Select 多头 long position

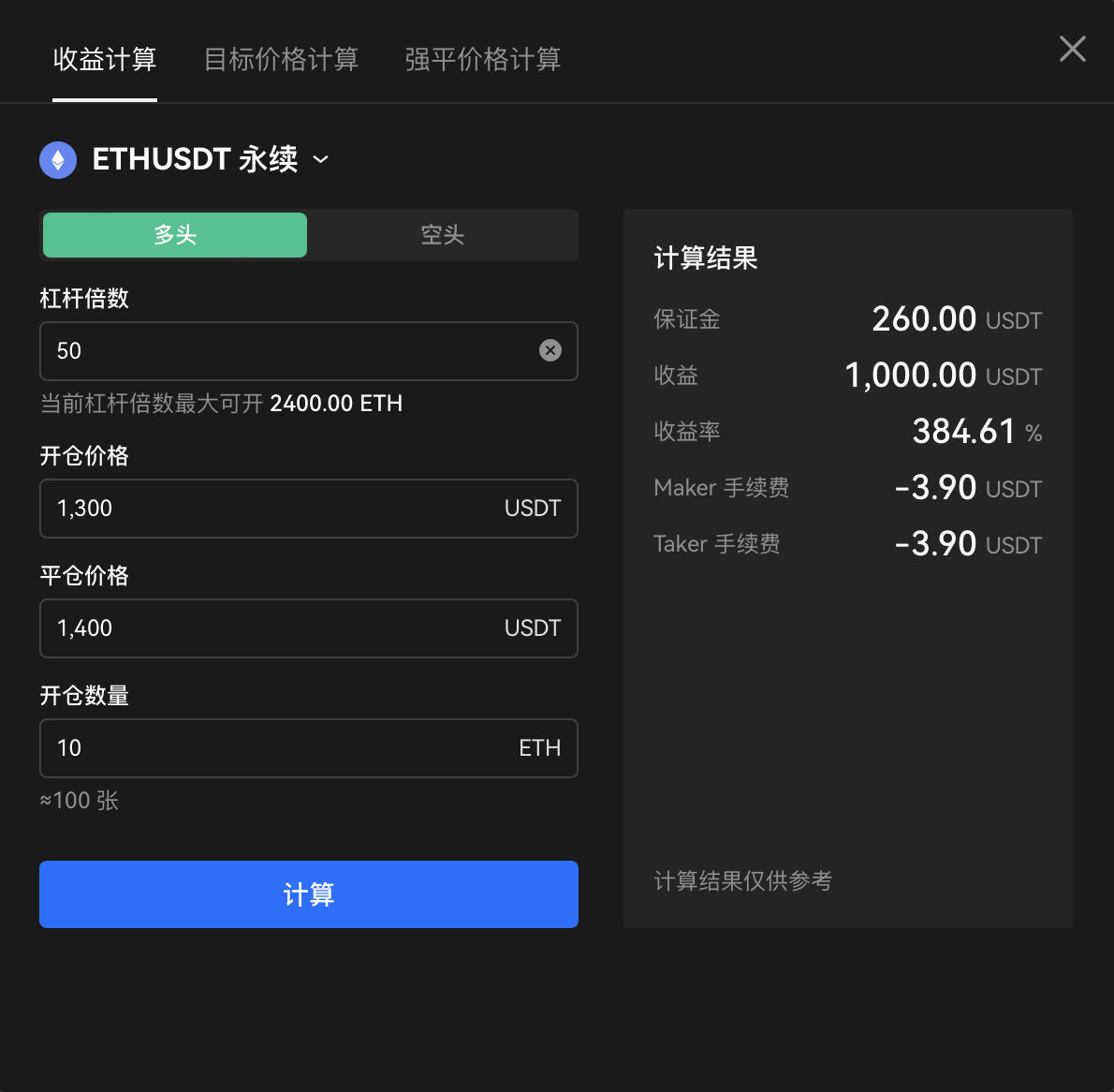[175, 235]
